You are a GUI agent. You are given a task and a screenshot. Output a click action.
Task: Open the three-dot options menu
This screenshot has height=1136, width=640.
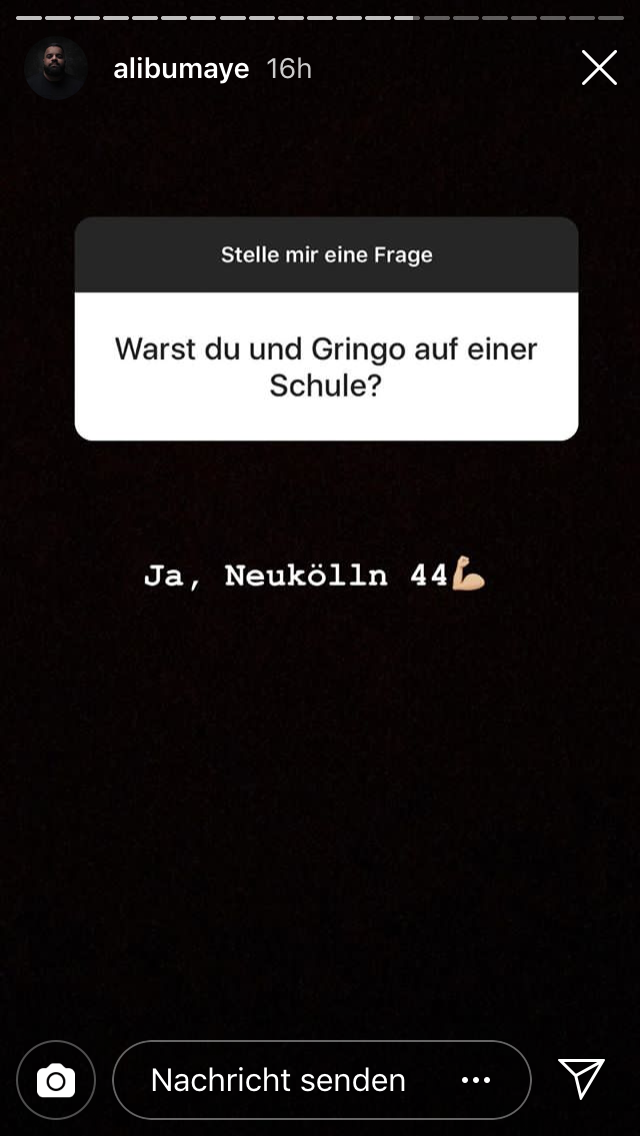coord(476,1080)
